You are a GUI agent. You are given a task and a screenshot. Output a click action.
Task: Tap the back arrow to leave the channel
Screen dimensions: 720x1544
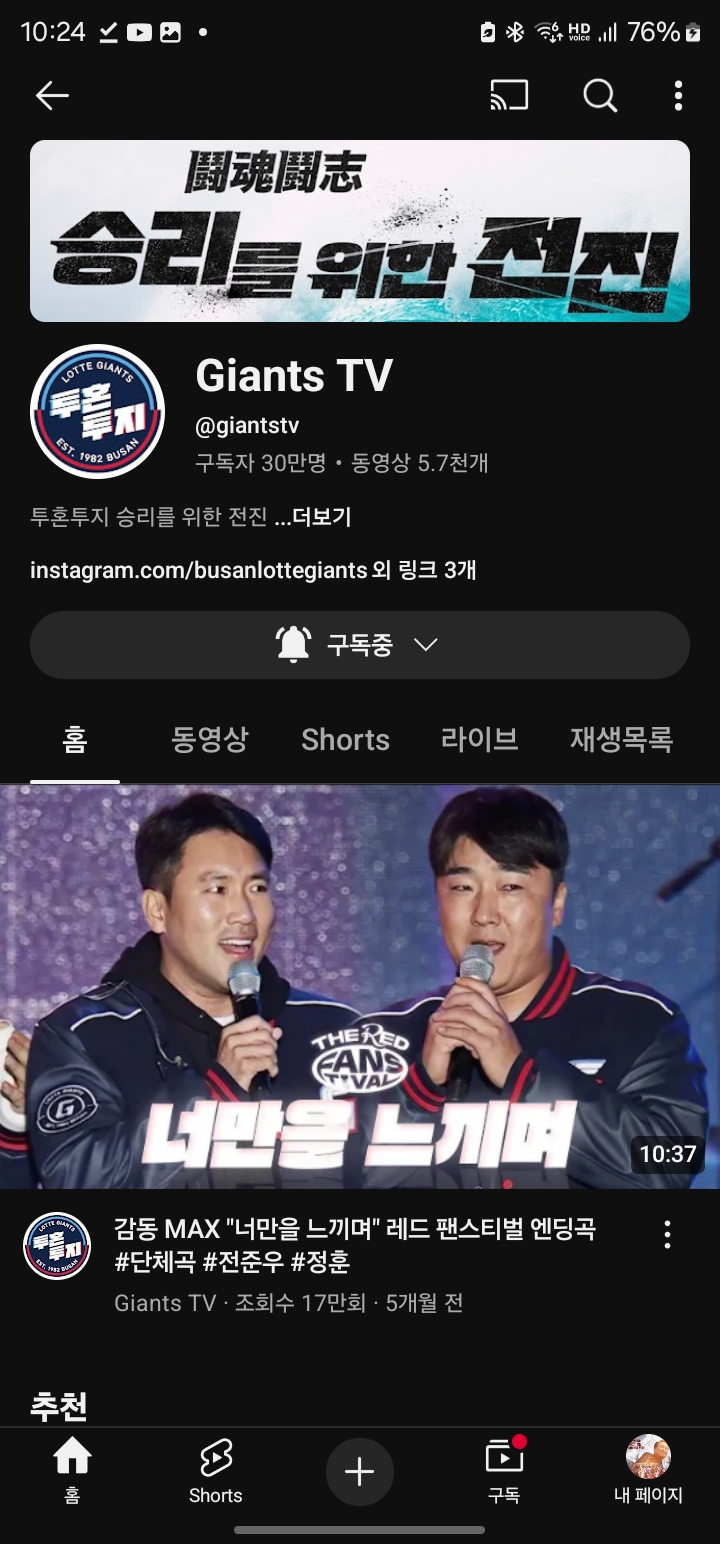pos(51,95)
